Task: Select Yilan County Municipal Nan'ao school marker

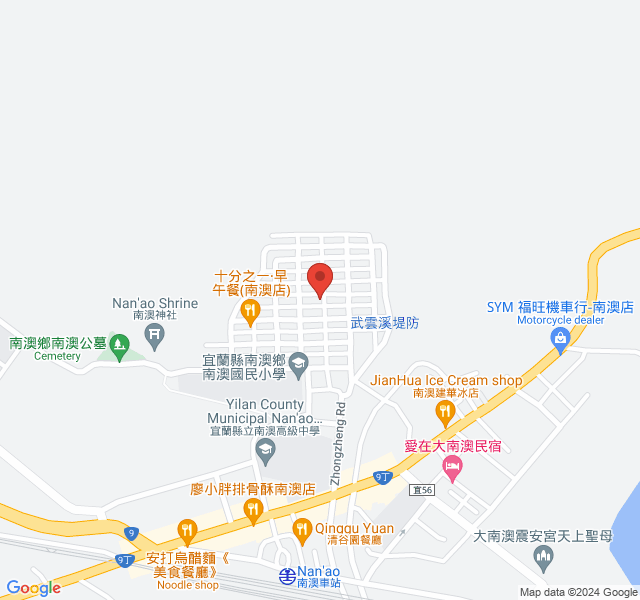Action: (265, 451)
